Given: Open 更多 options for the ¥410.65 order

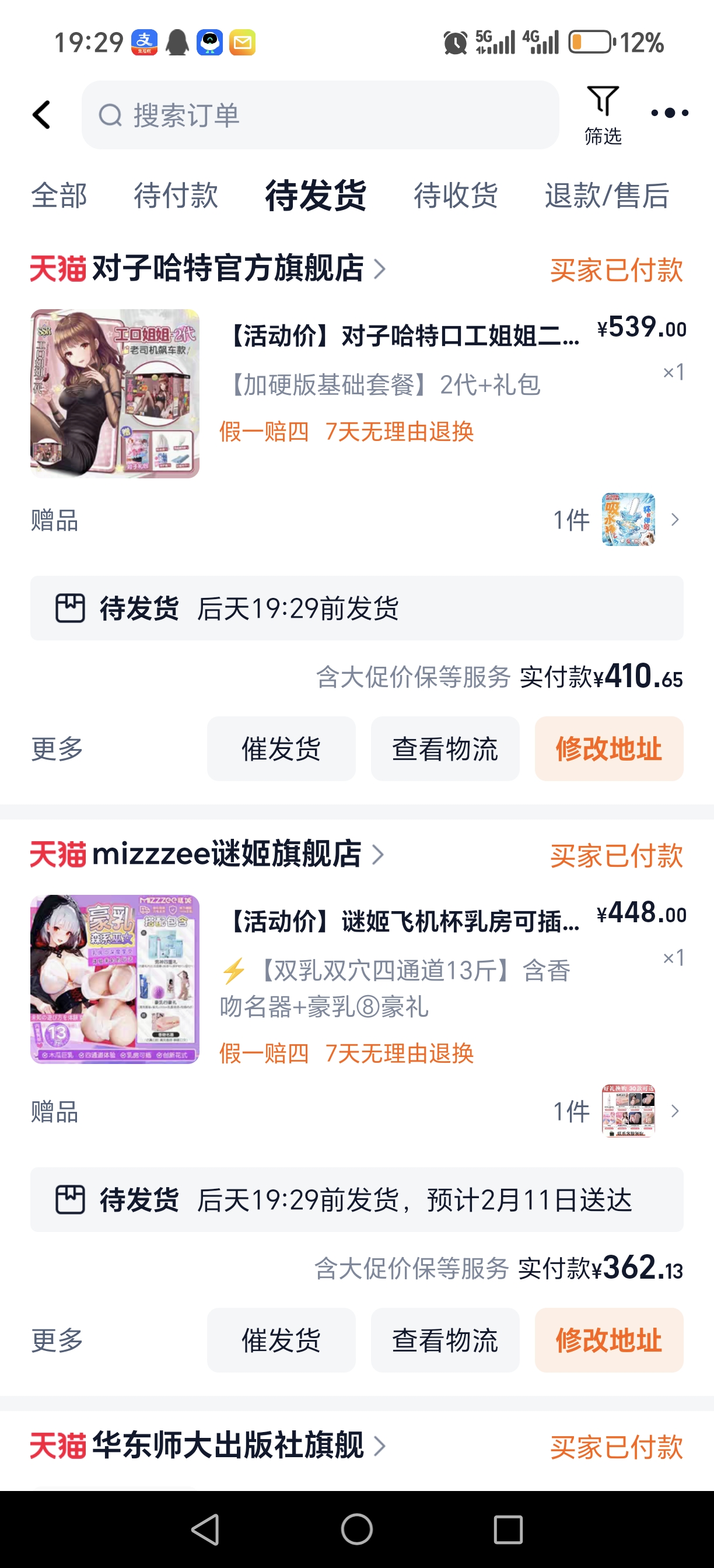Looking at the screenshot, I should pyautogui.click(x=57, y=748).
